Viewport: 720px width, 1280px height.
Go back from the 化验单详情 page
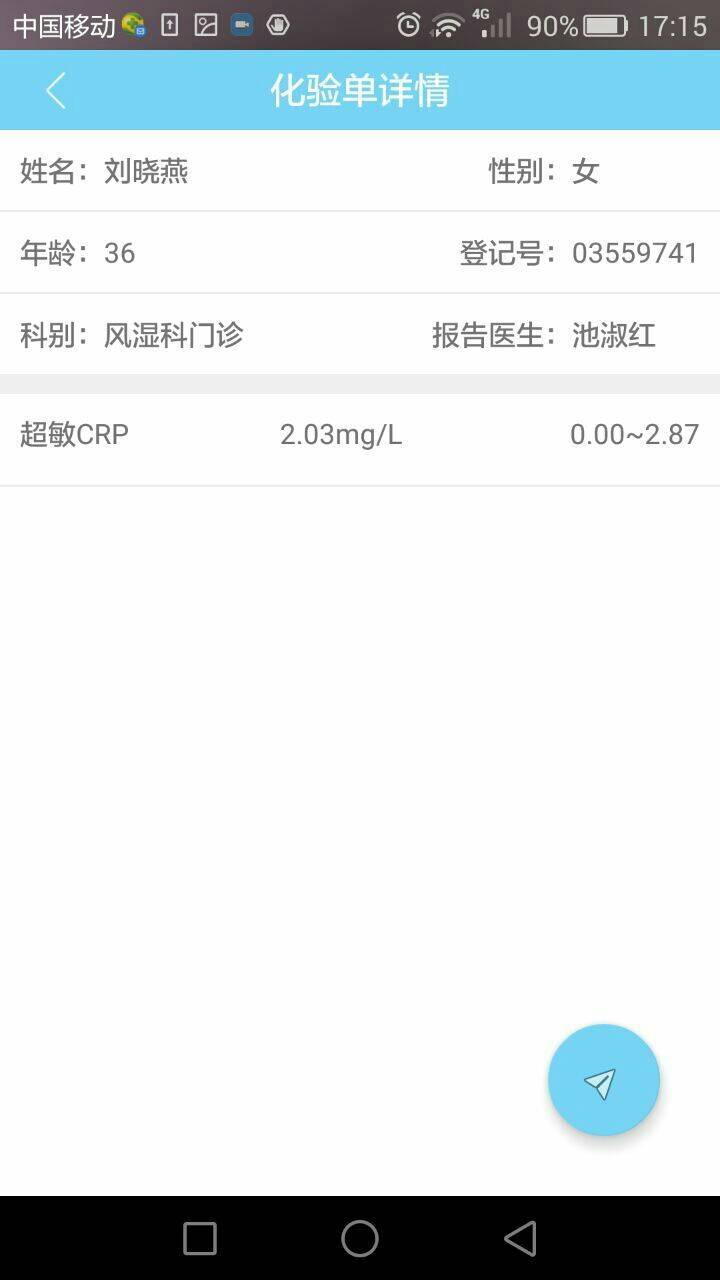56,91
